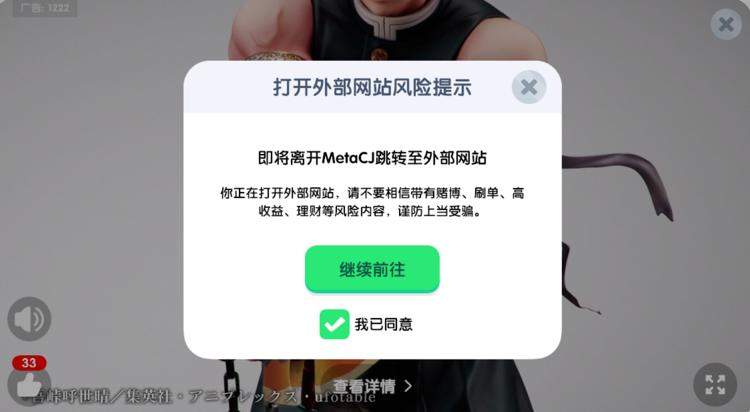The height and width of the screenshot is (412, 750).
Task: Close the external website risk dialog
Action: 528,87
